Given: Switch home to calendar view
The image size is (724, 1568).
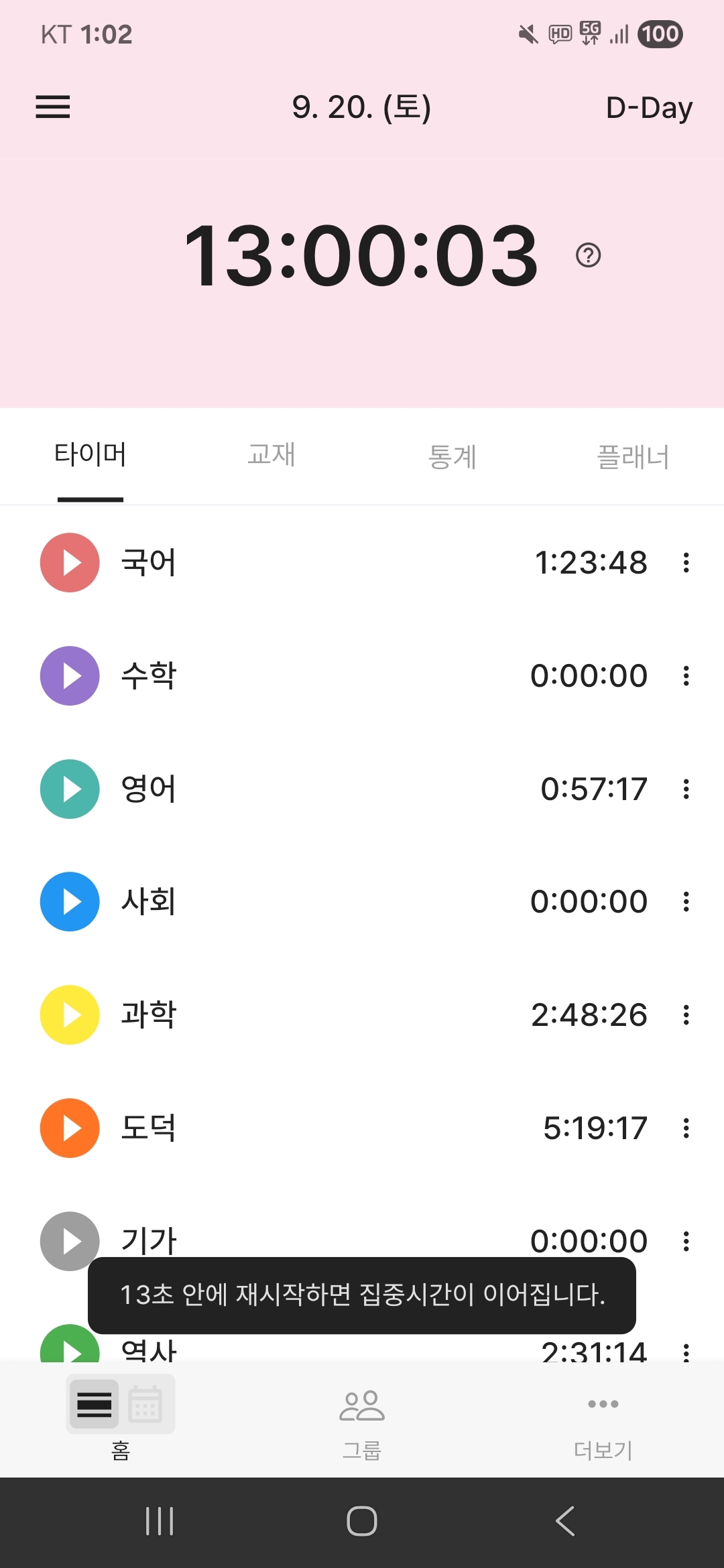Looking at the screenshot, I should [x=145, y=1404].
